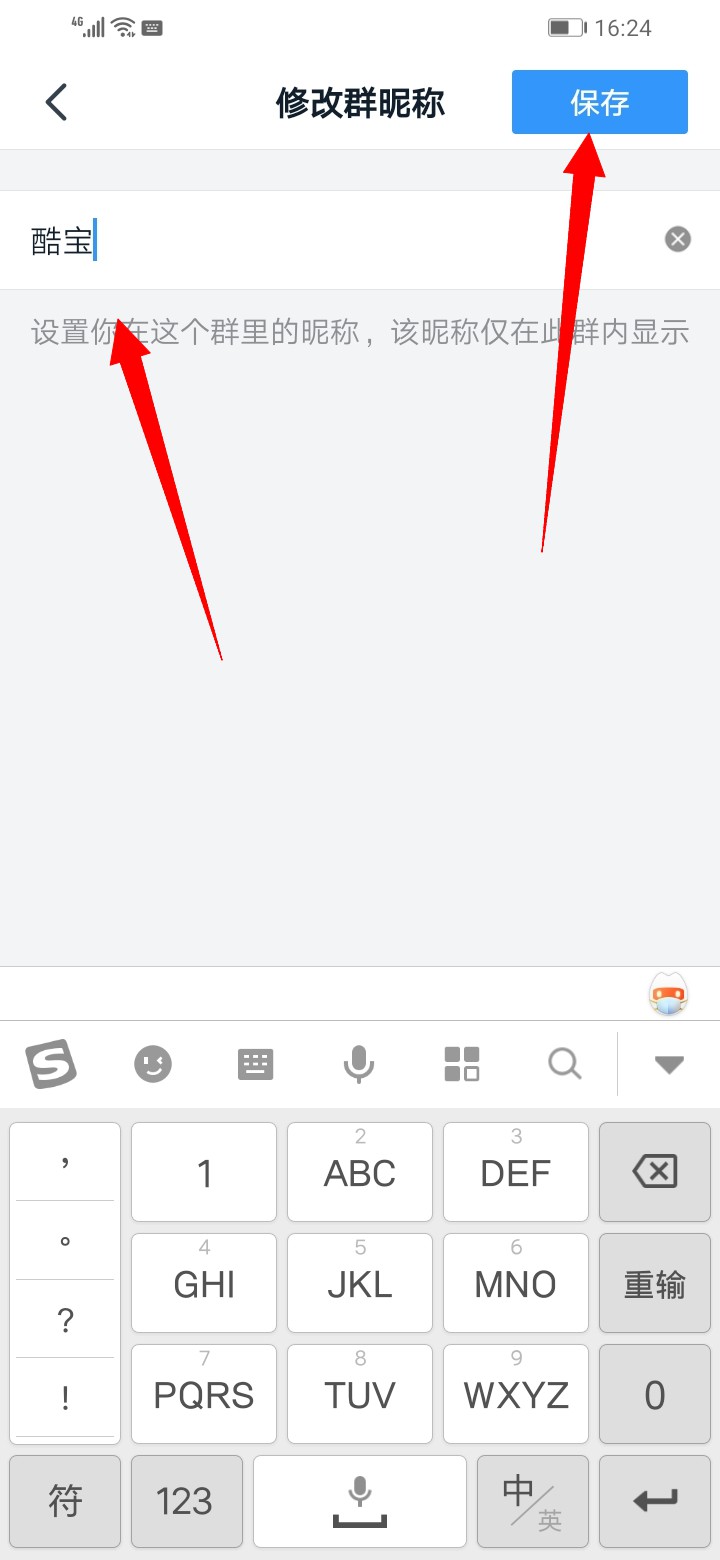Open the keyboard toolbox grid icon
The width and height of the screenshot is (720, 1560).
(x=461, y=1064)
